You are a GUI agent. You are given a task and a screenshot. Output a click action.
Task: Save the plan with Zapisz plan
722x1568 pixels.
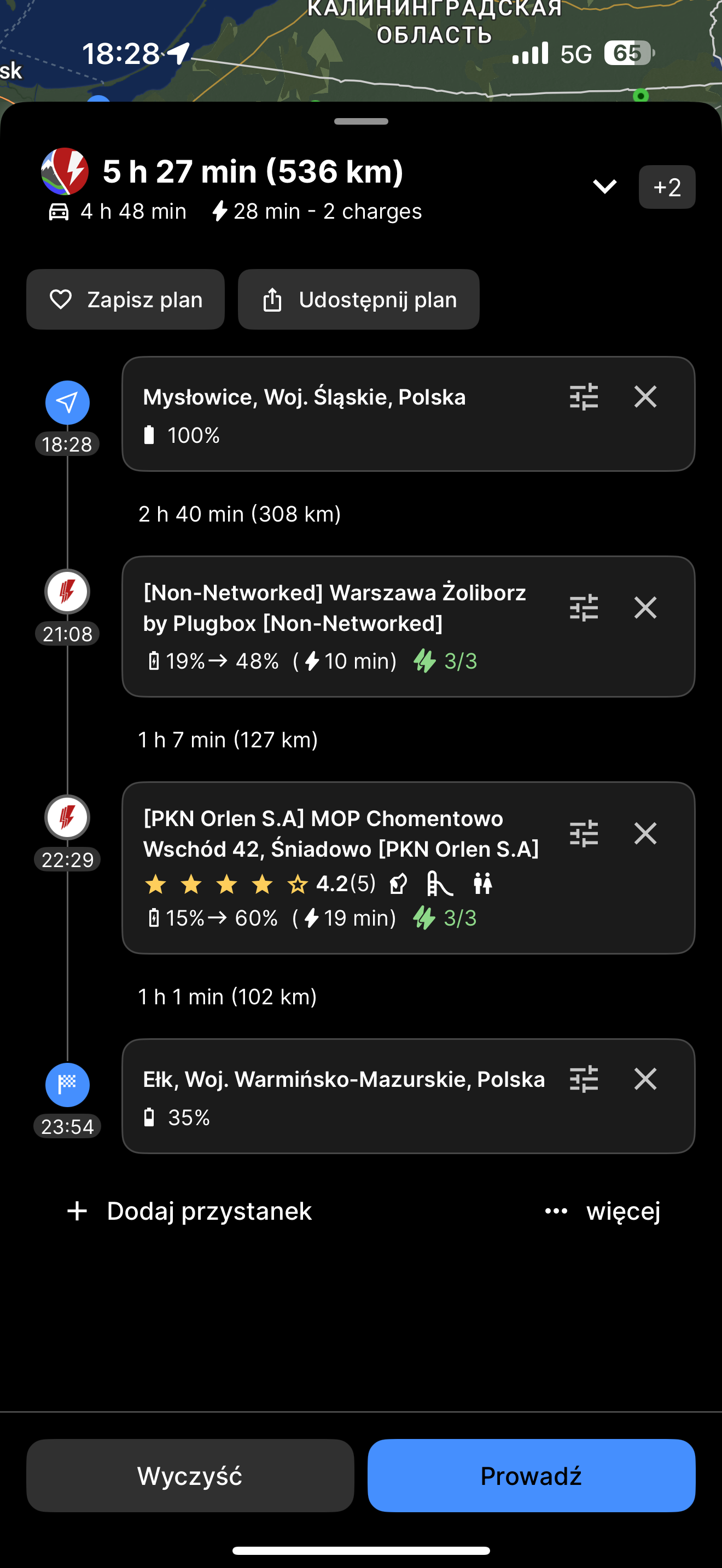(125, 300)
